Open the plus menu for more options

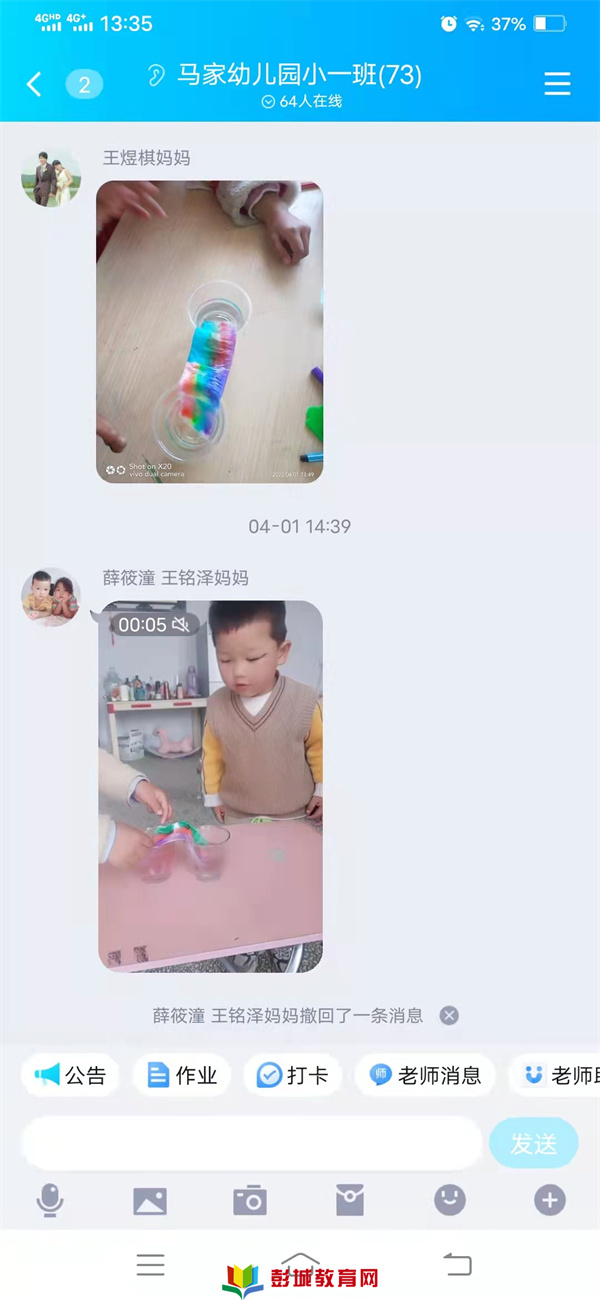(x=550, y=1200)
